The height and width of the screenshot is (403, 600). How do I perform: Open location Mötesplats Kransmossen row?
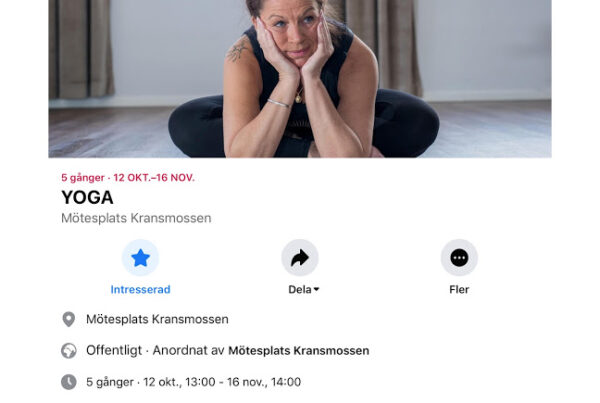(x=157, y=320)
